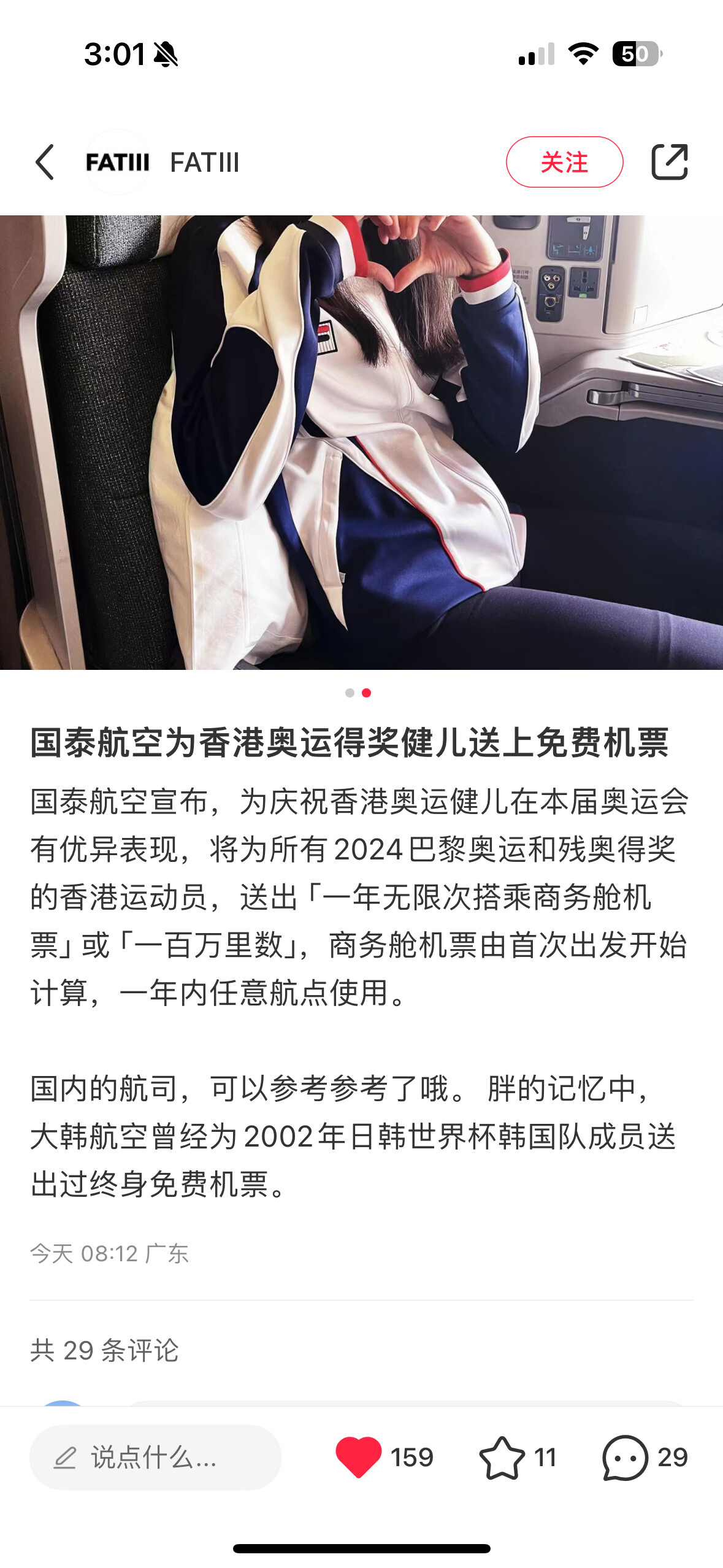Open the post photo full screen

point(361,442)
